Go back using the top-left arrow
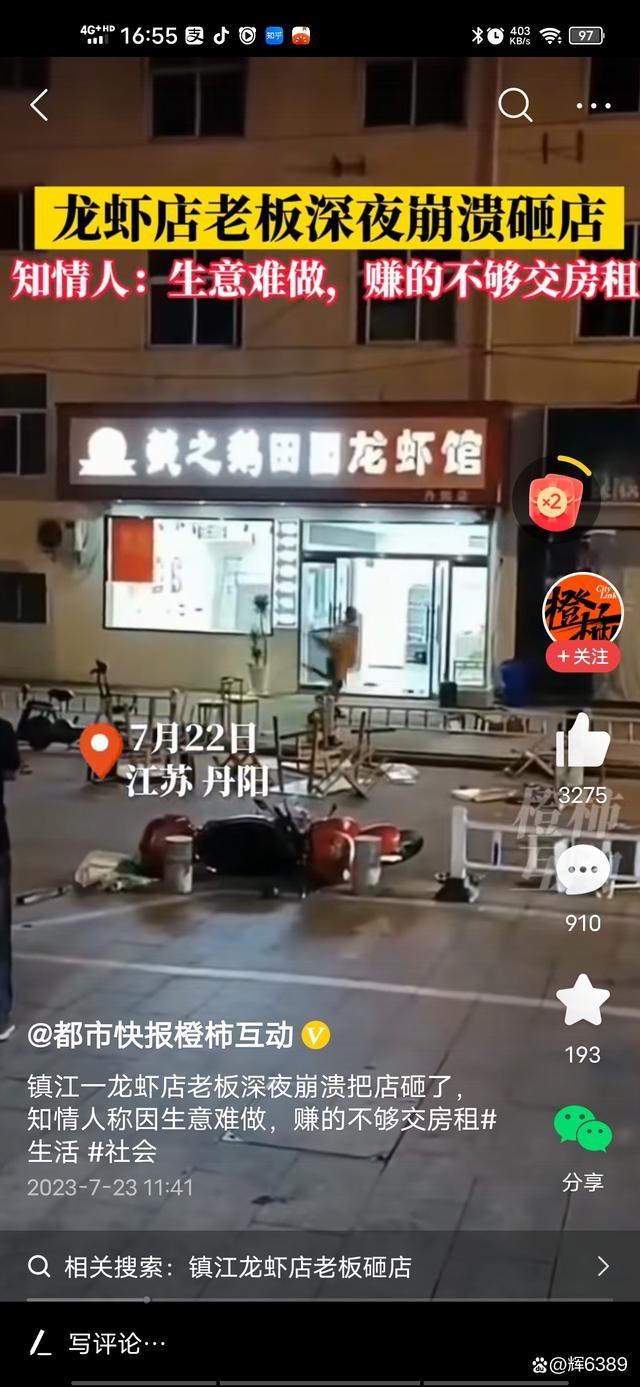Viewport: 640px width, 1387px height. pyautogui.click(x=39, y=105)
